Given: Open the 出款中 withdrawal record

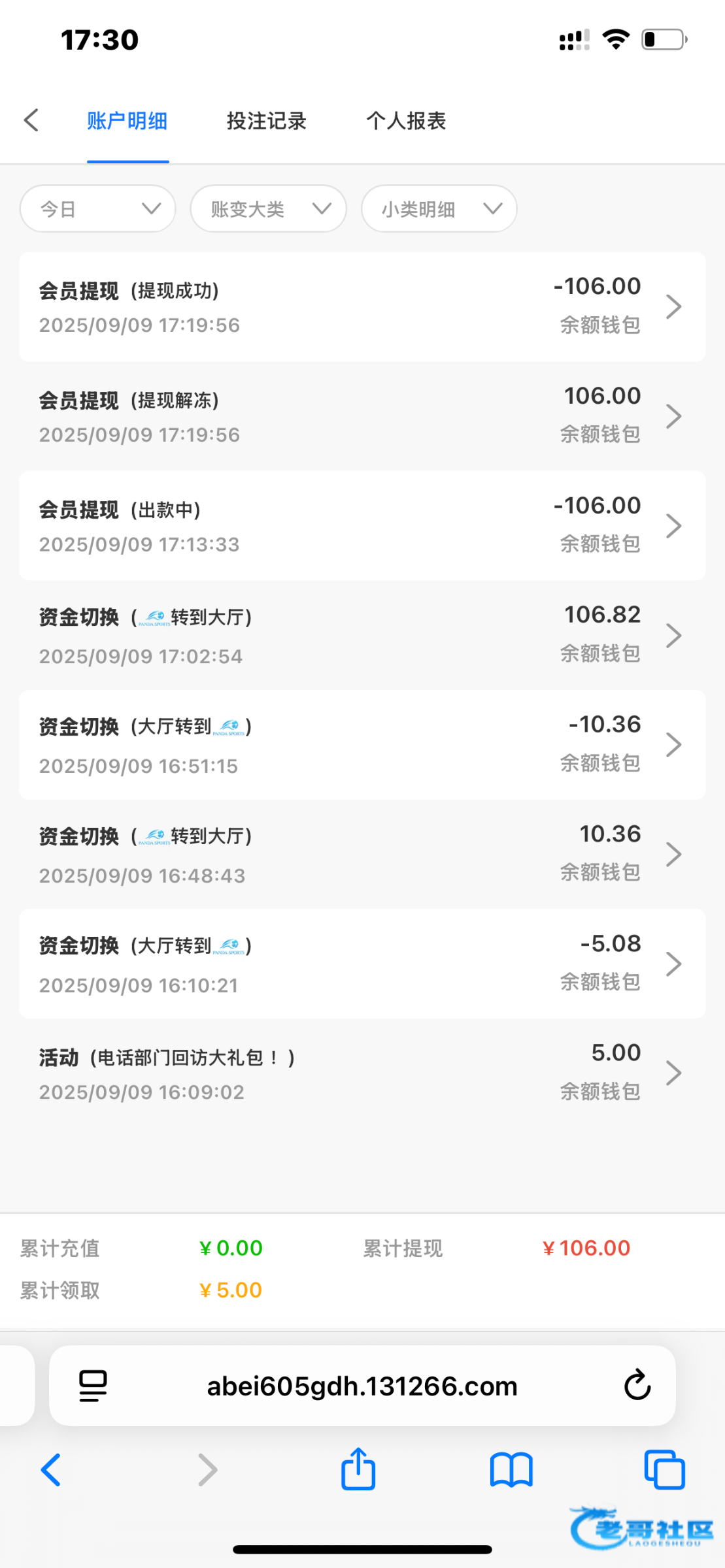Looking at the screenshot, I should tap(362, 526).
